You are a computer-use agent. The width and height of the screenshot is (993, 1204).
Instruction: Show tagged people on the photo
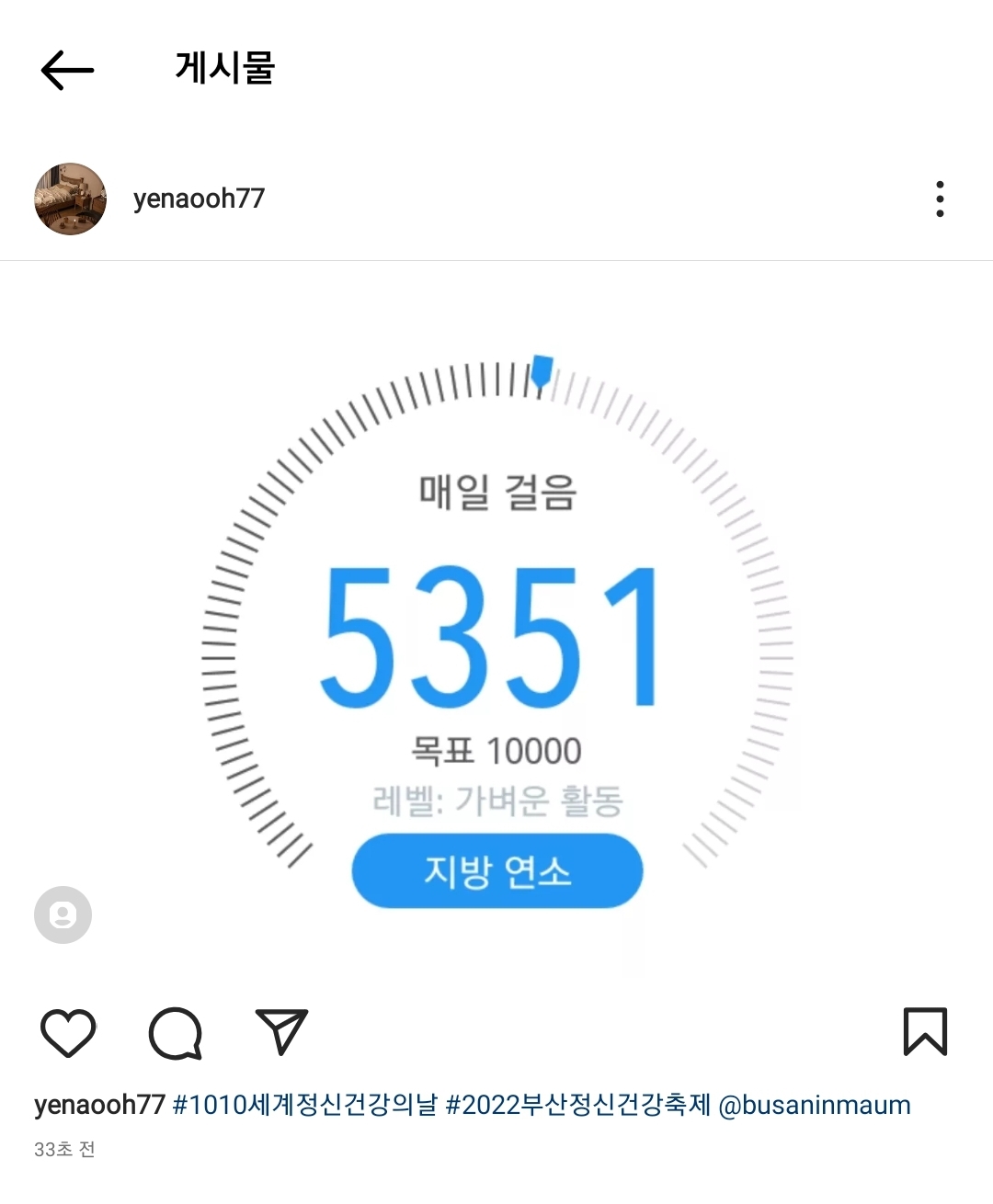coord(63,914)
